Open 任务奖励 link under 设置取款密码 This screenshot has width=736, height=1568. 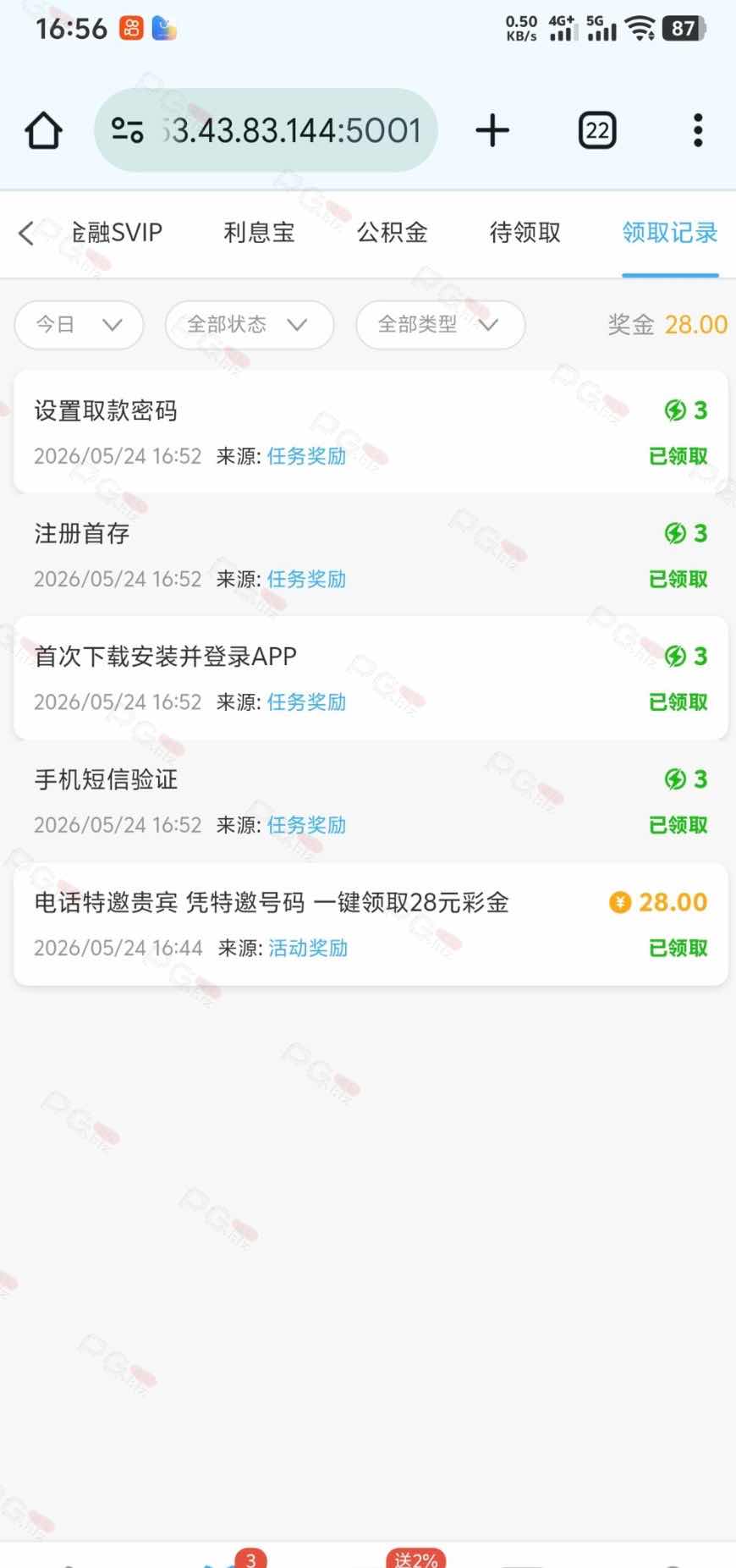tap(306, 456)
